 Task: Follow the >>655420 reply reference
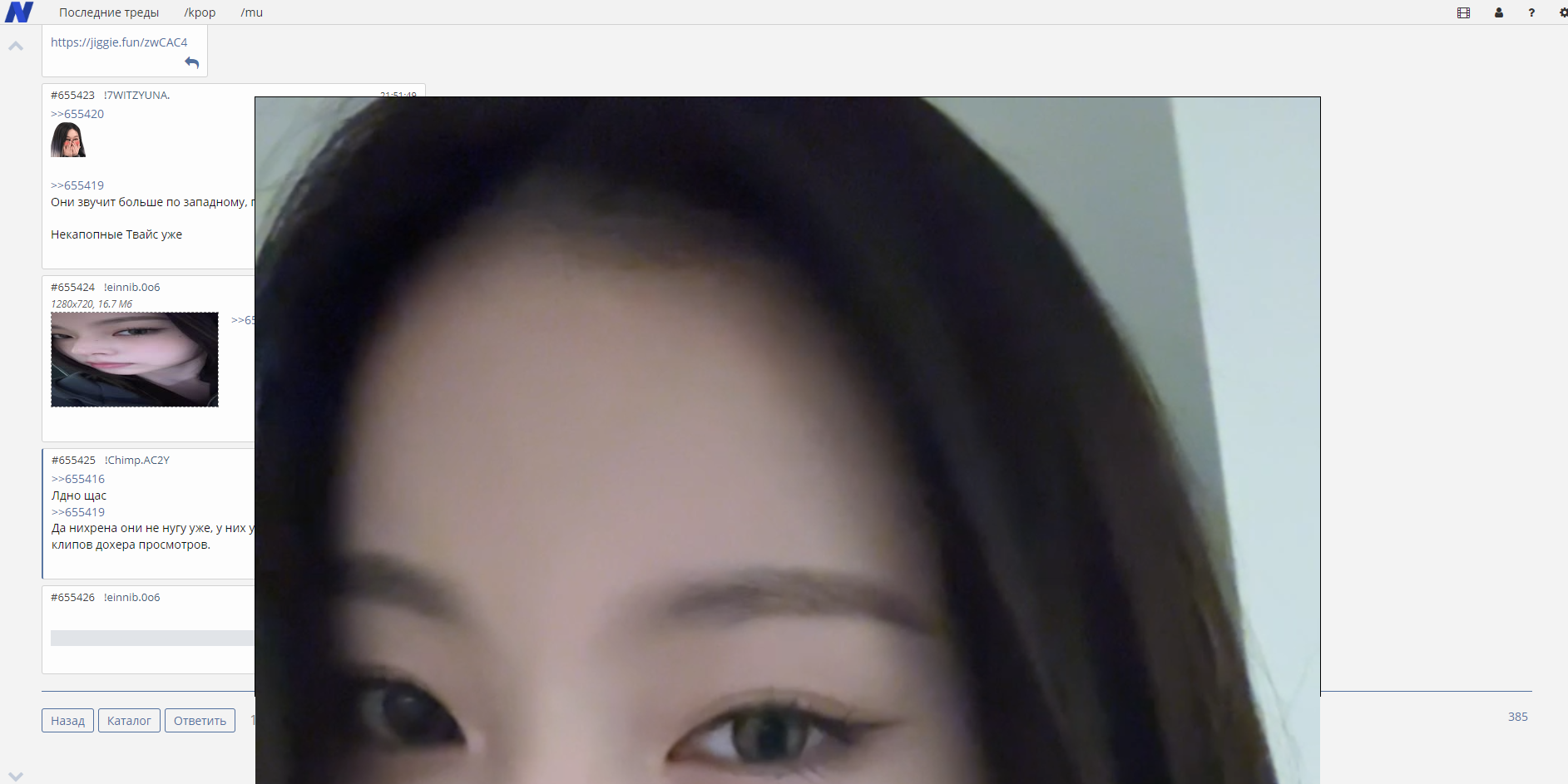click(x=77, y=114)
